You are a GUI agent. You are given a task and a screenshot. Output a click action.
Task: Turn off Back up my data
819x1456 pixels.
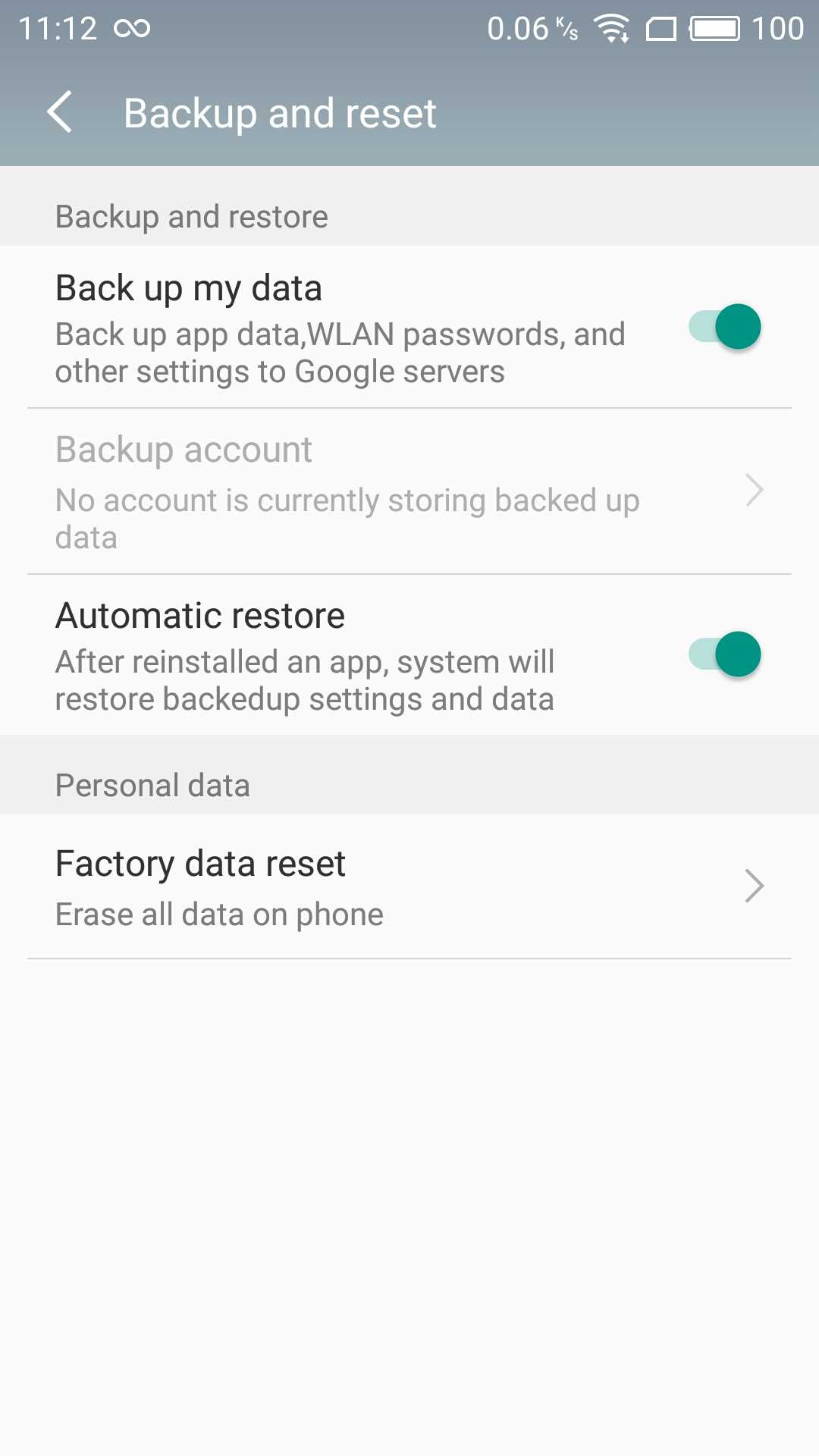click(724, 327)
